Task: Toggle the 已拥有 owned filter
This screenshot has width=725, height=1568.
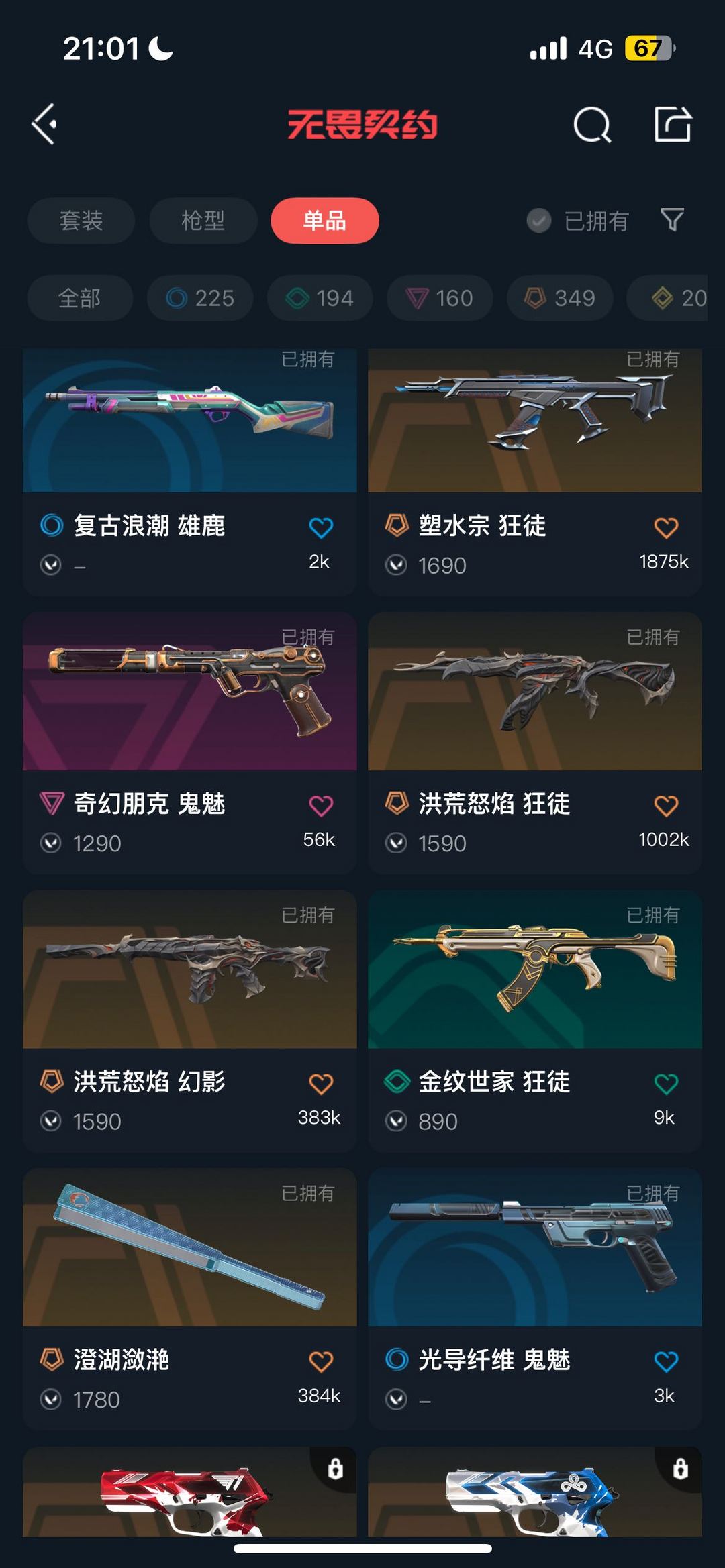Action: click(x=578, y=220)
